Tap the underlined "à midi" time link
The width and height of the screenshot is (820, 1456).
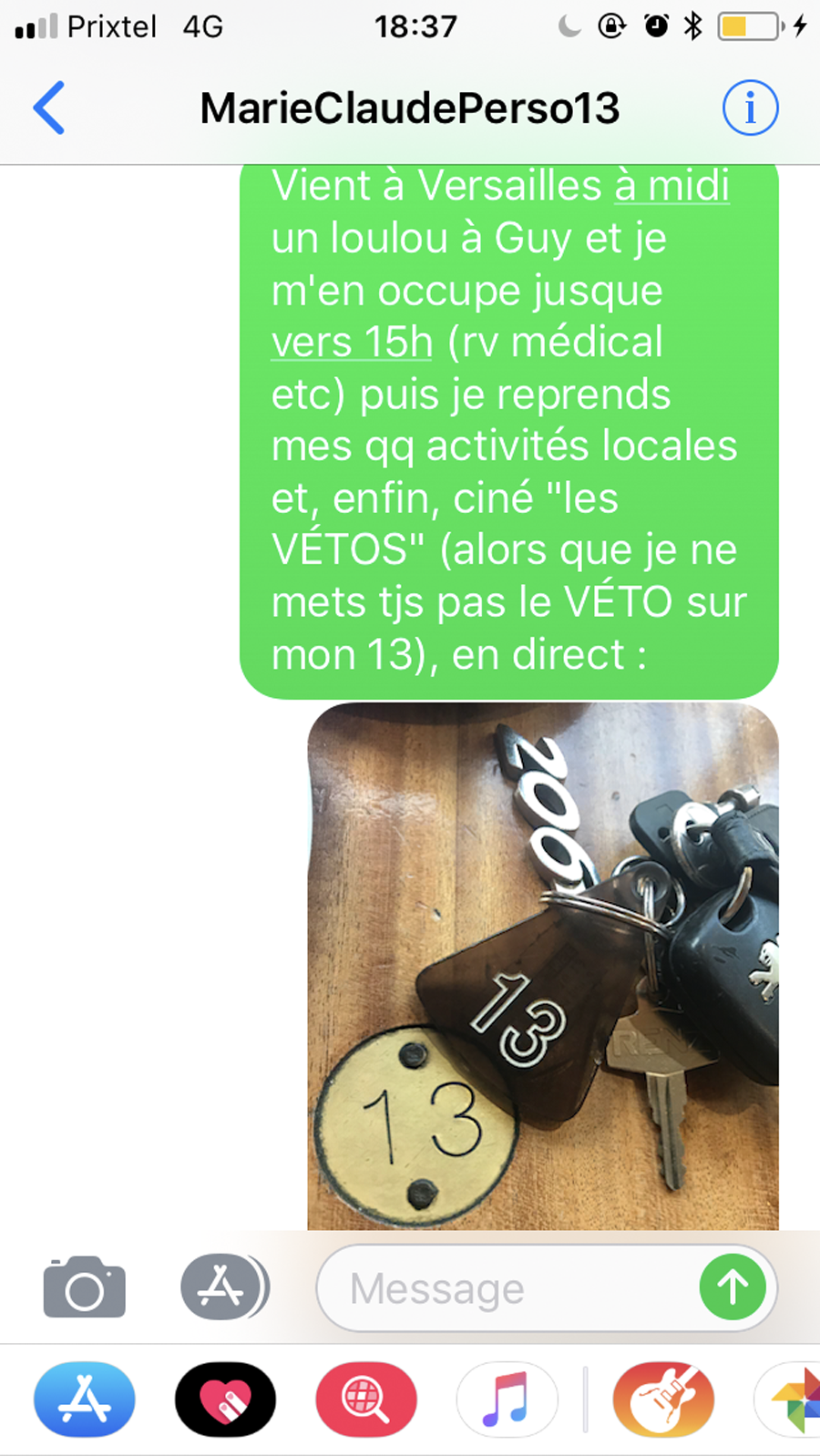coord(671,186)
